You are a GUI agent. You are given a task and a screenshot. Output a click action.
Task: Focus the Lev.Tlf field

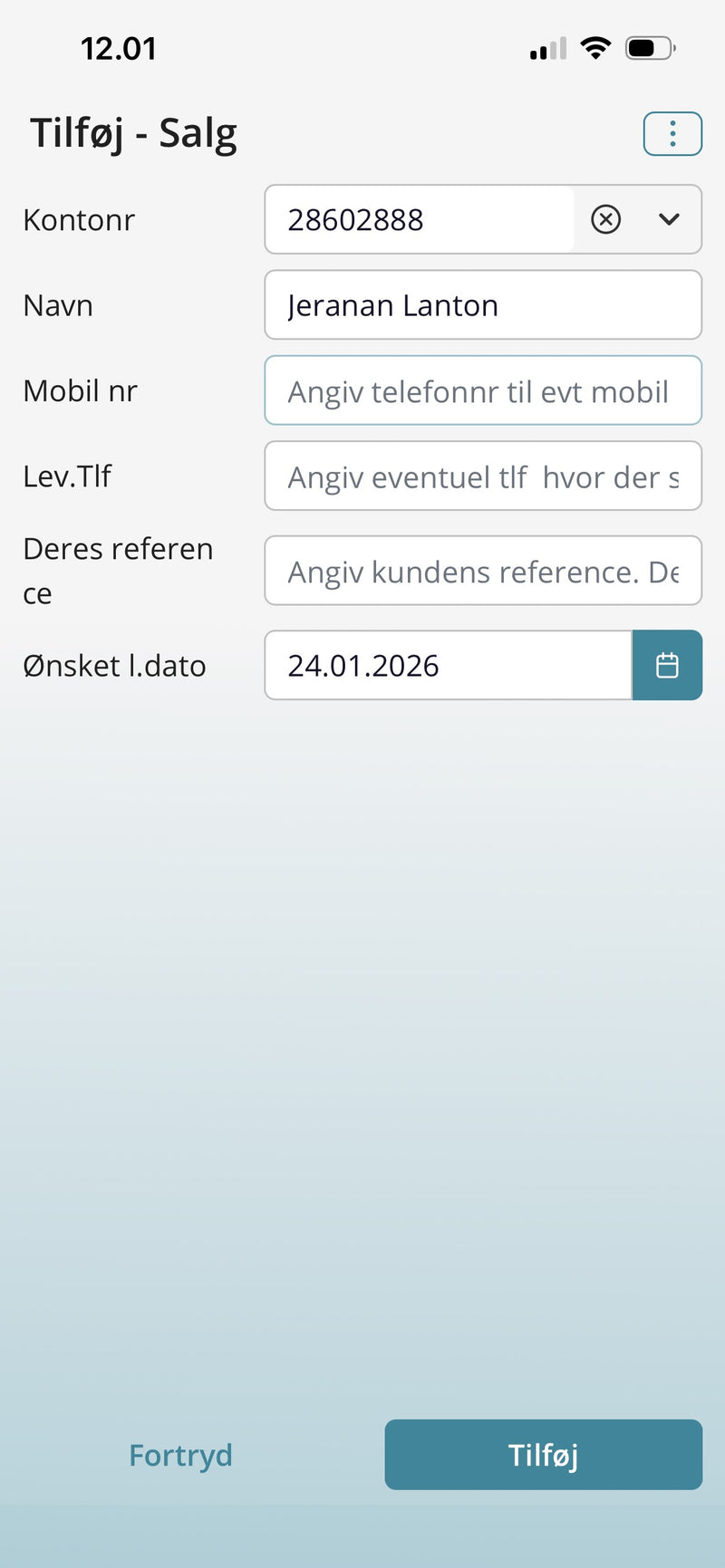click(482, 476)
